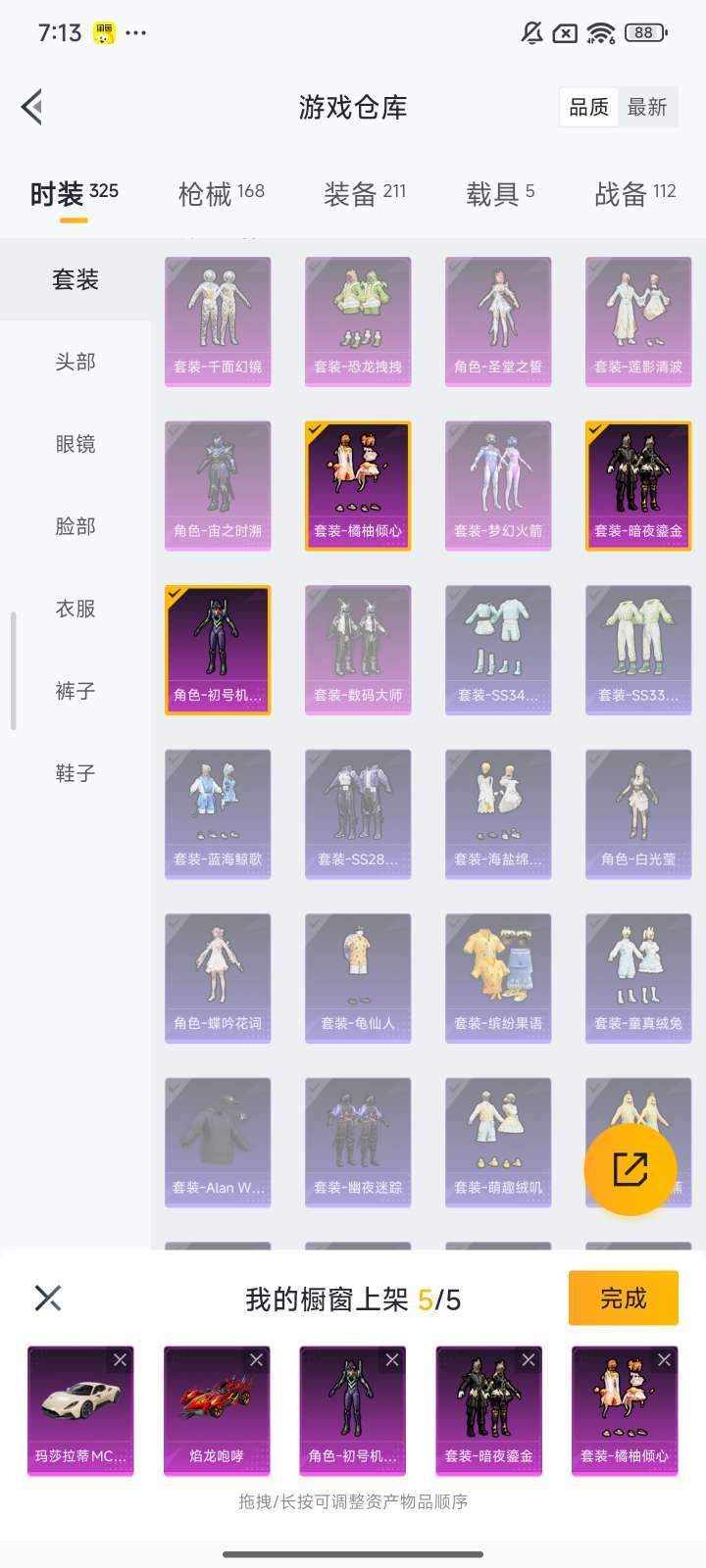706x1568 pixels.
Task: Tap the muted notification bell in status bar
Action: click(530, 32)
